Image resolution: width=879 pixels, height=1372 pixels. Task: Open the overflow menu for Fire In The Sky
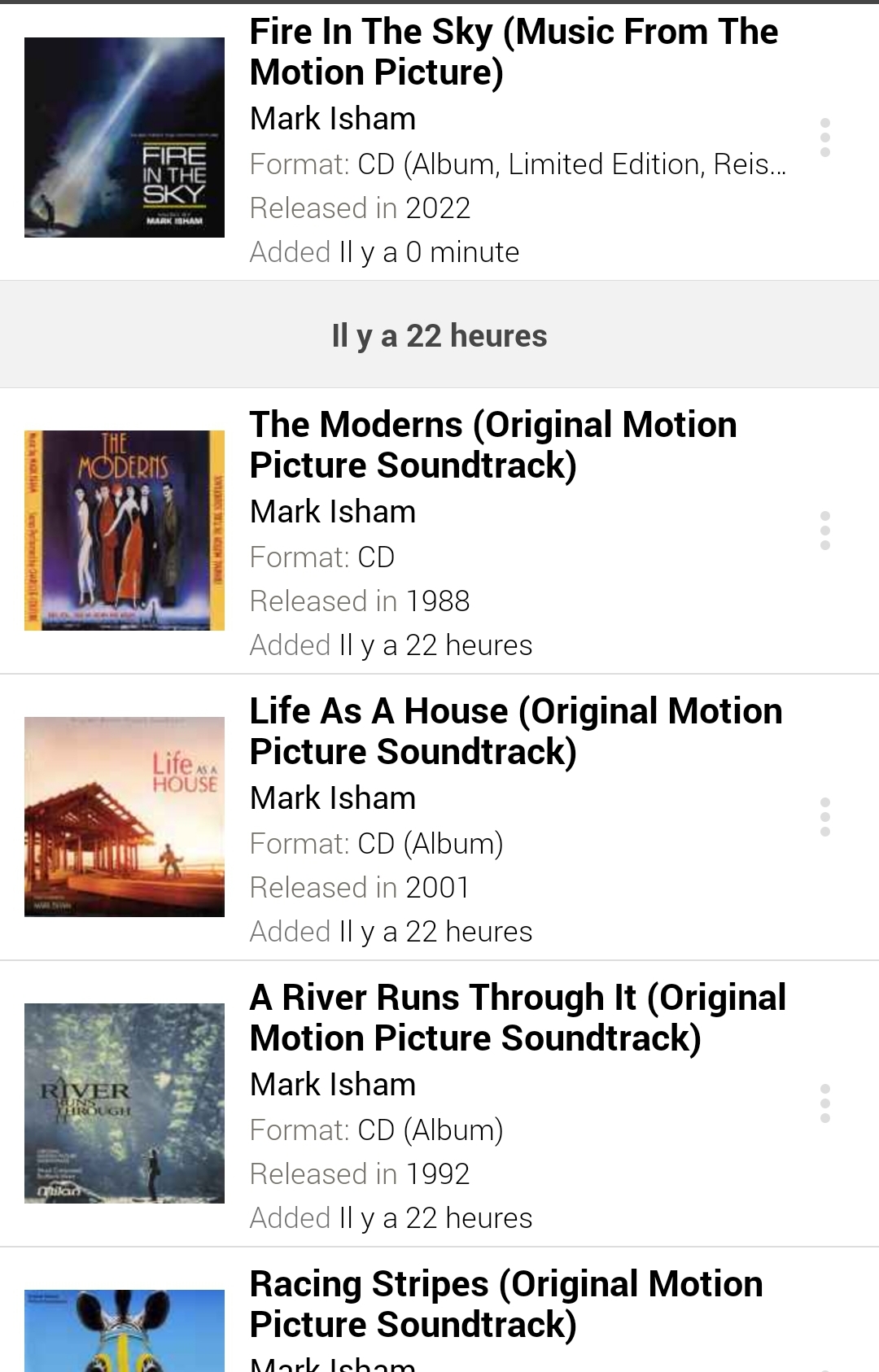click(826, 137)
